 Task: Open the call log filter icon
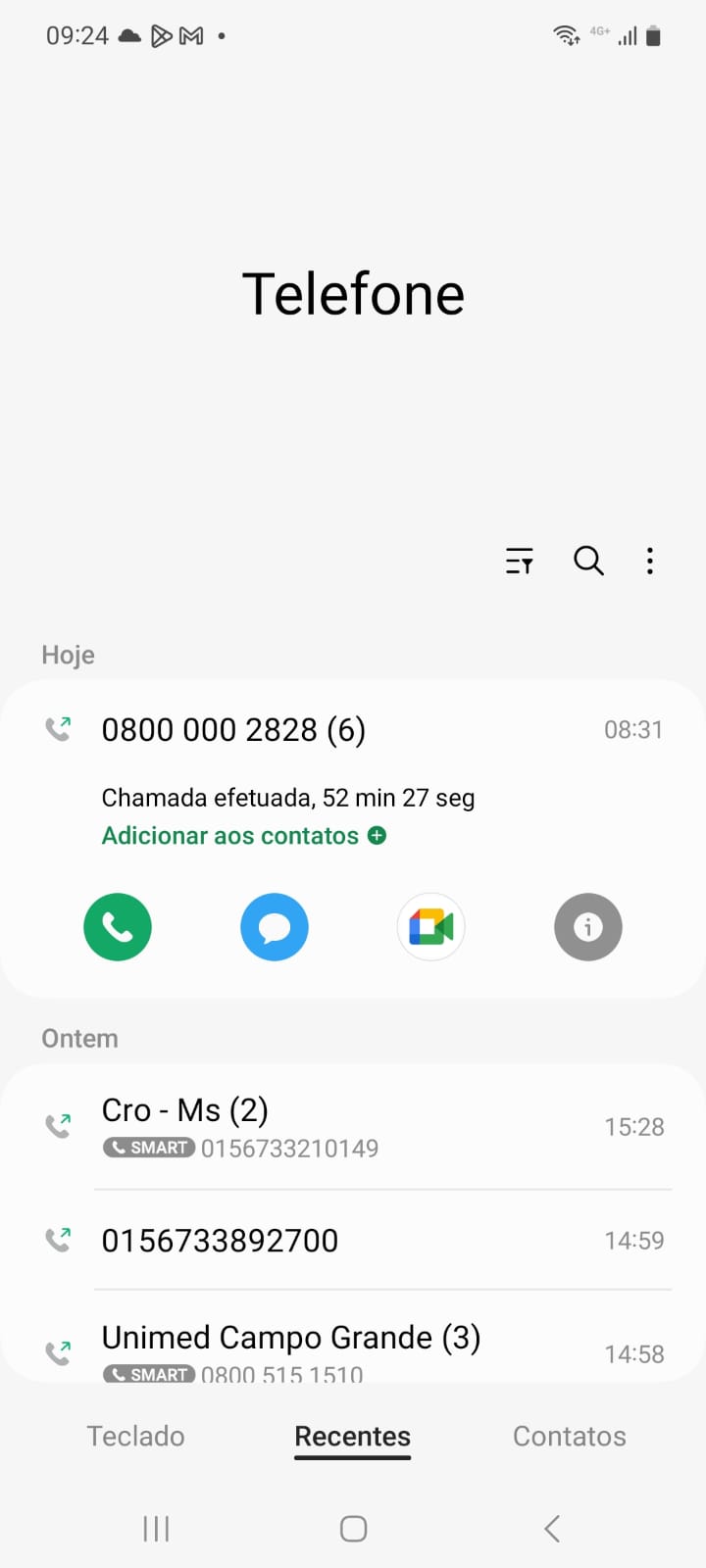tap(519, 561)
